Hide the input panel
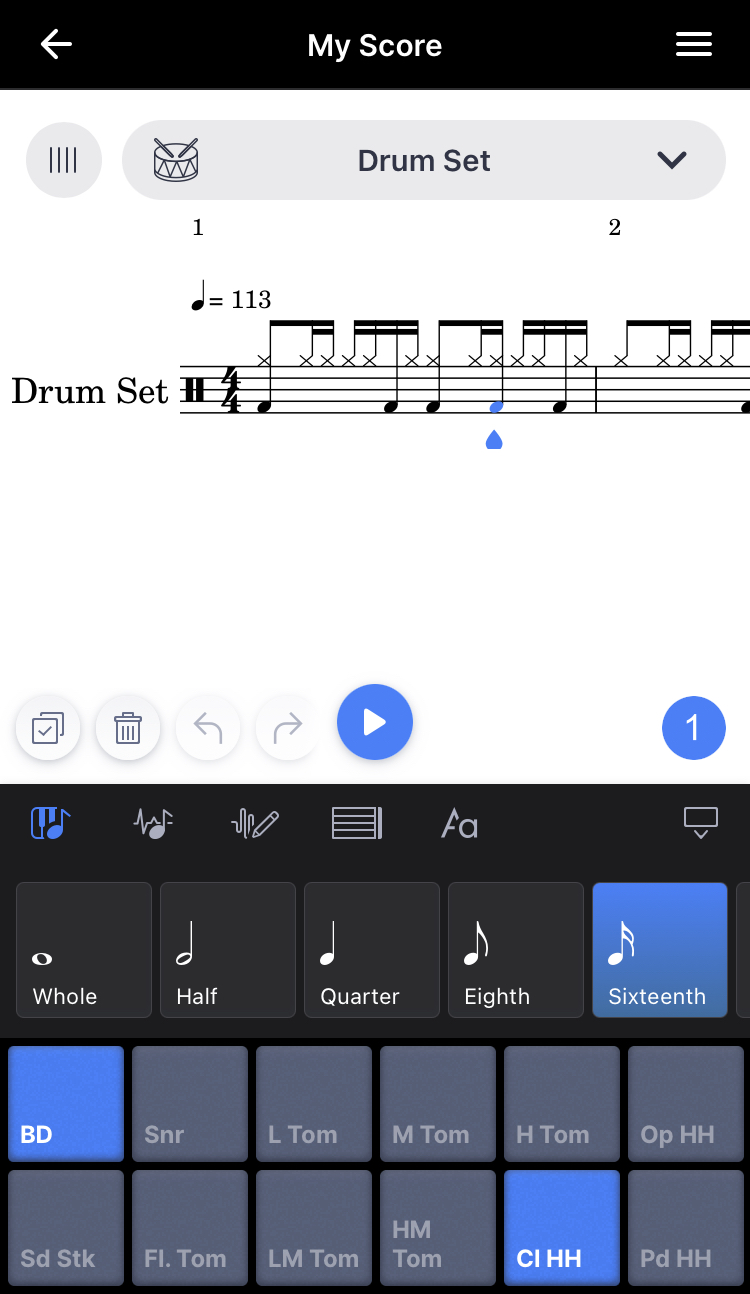Image resolution: width=750 pixels, height=1294 pixels. [x=700, y=824]
